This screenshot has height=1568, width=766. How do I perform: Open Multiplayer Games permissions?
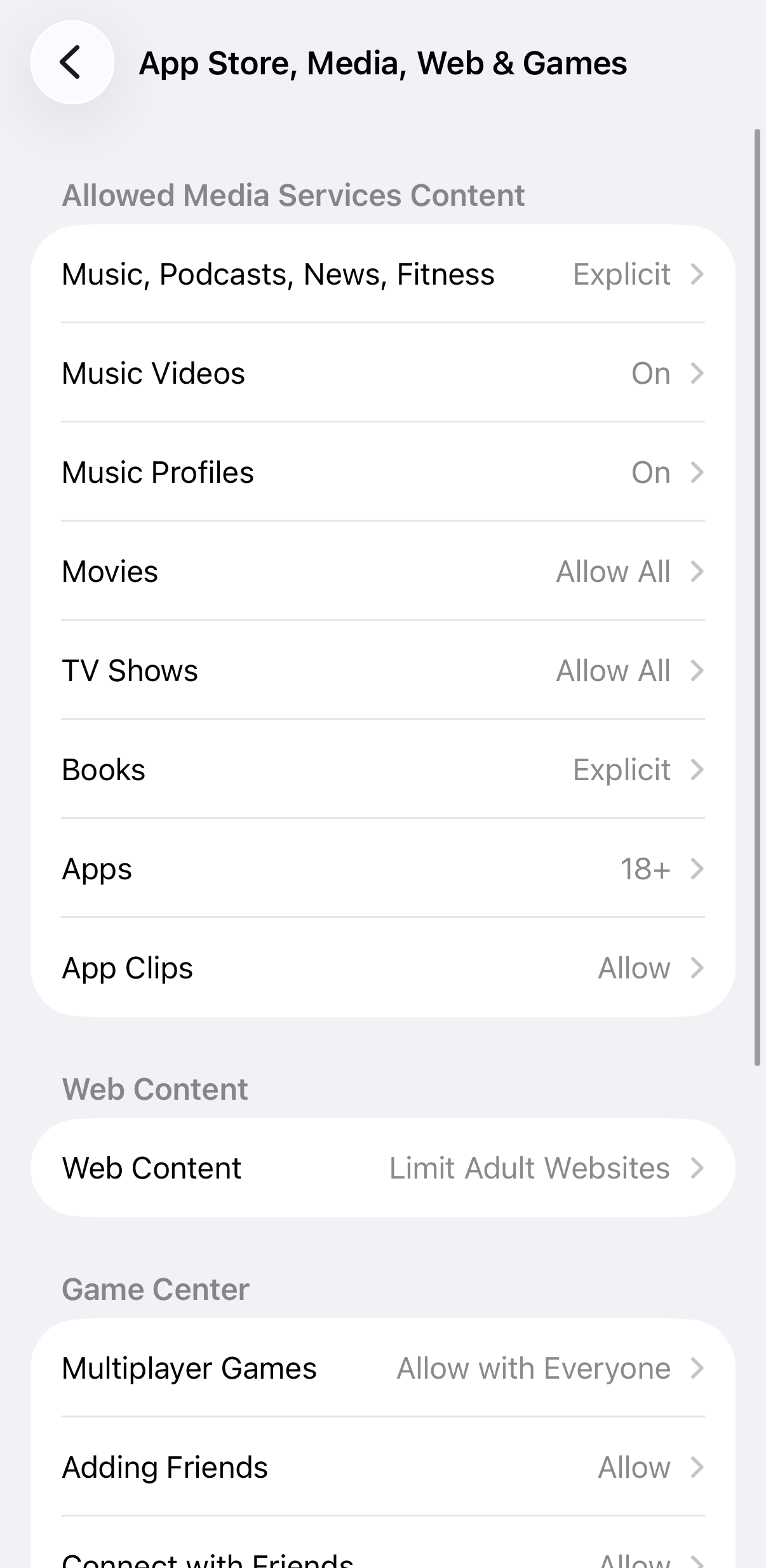click(x=382, y=1369)
